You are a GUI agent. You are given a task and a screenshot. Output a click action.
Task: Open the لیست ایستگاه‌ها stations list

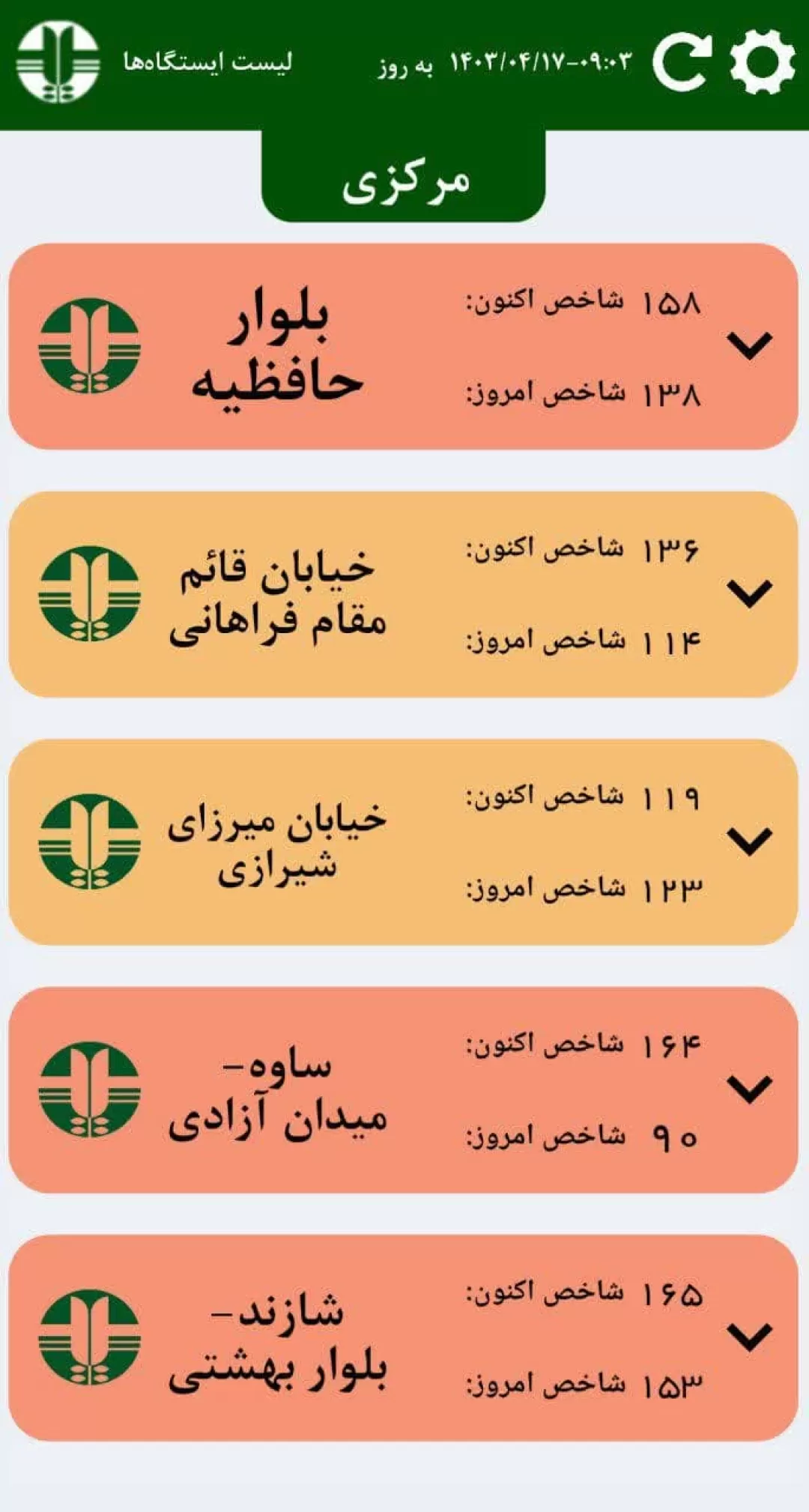(x=207, y=61)
